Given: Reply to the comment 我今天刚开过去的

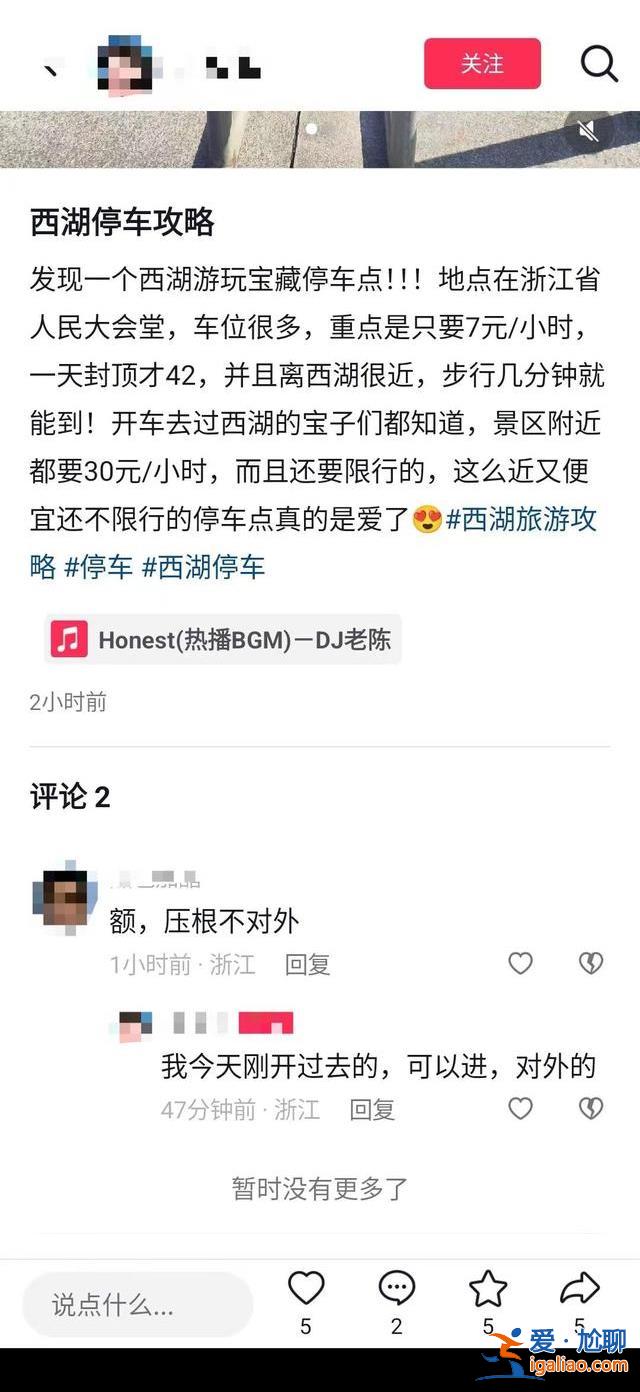Looking at the screenshot, I should 372,1110.
